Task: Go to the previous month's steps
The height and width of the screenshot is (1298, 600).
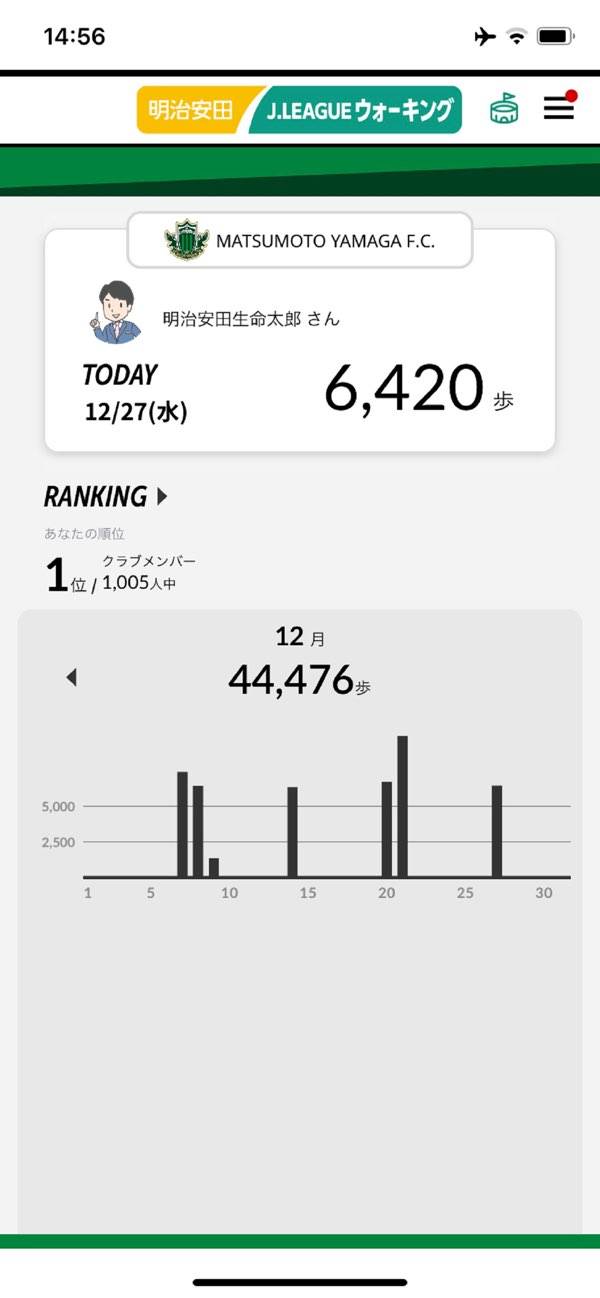Action: click(71, 678)
